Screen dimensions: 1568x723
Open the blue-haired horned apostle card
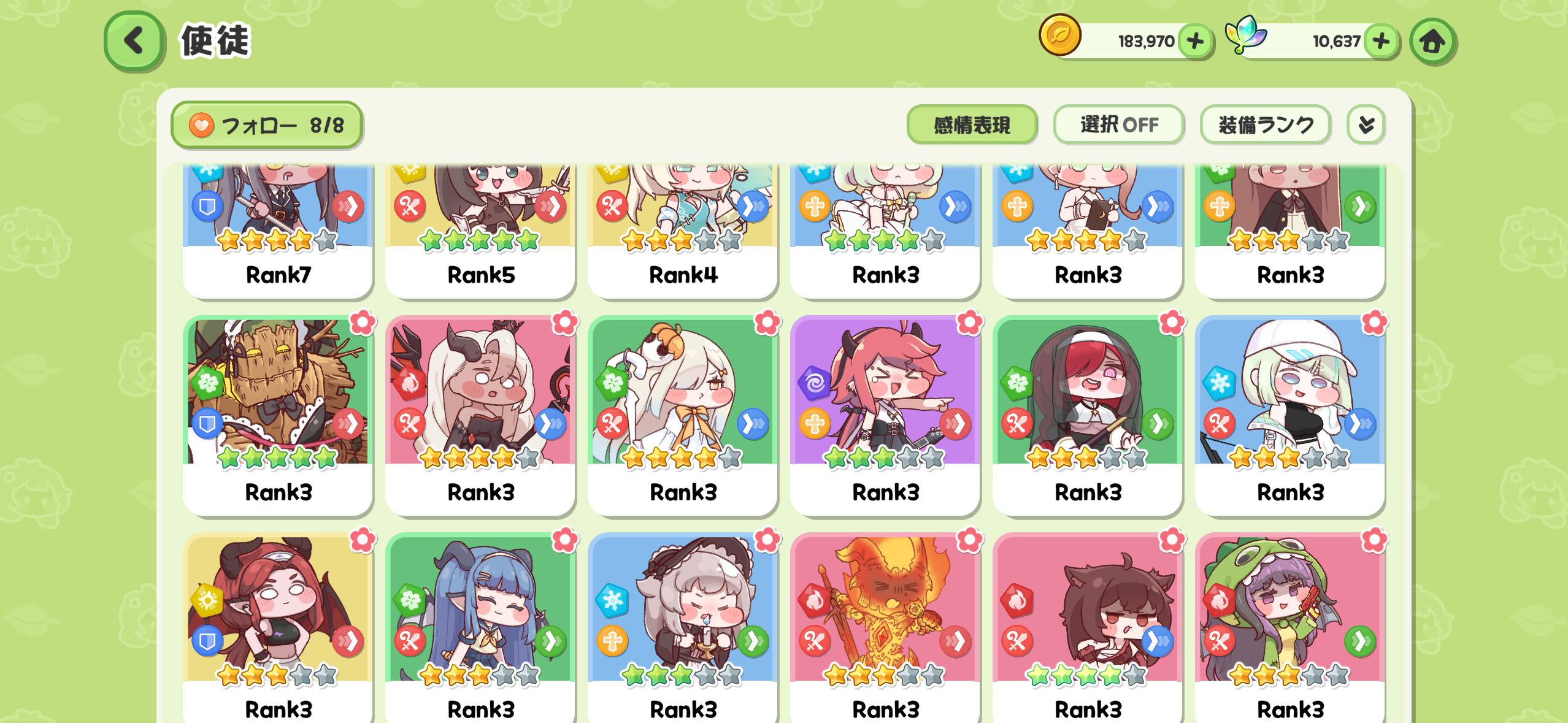[480, 625]
